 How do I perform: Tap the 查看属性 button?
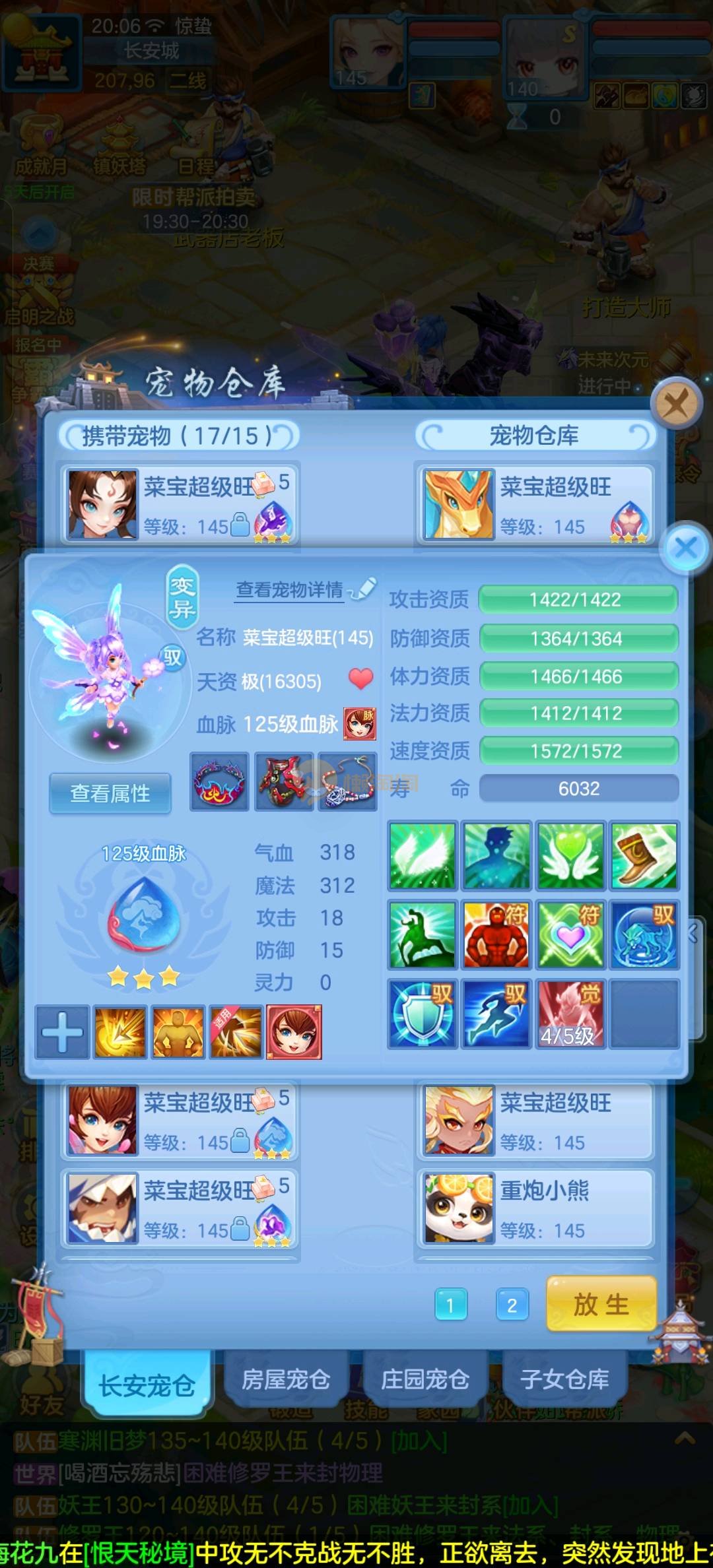point(110,793)
